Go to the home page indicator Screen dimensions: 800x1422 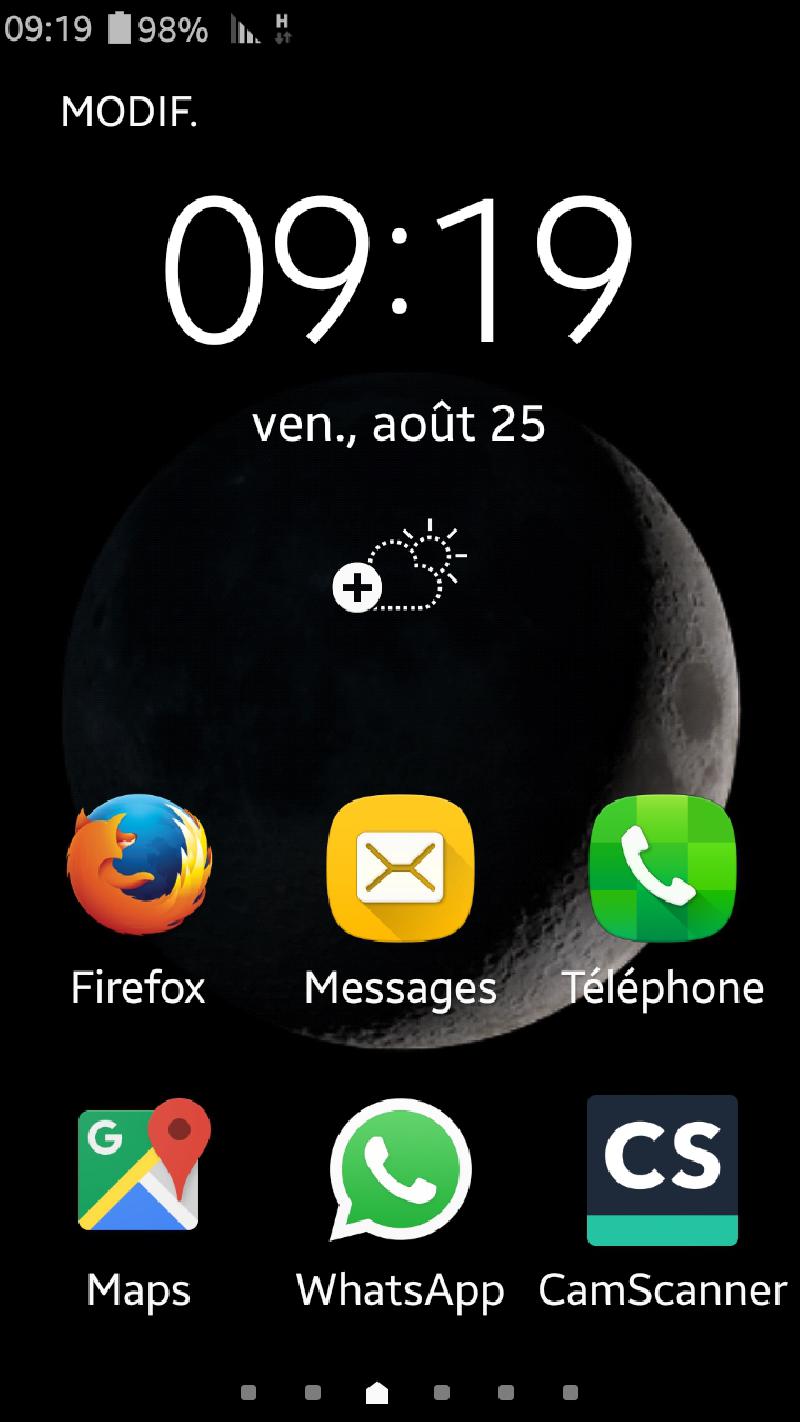point(377,1392)
